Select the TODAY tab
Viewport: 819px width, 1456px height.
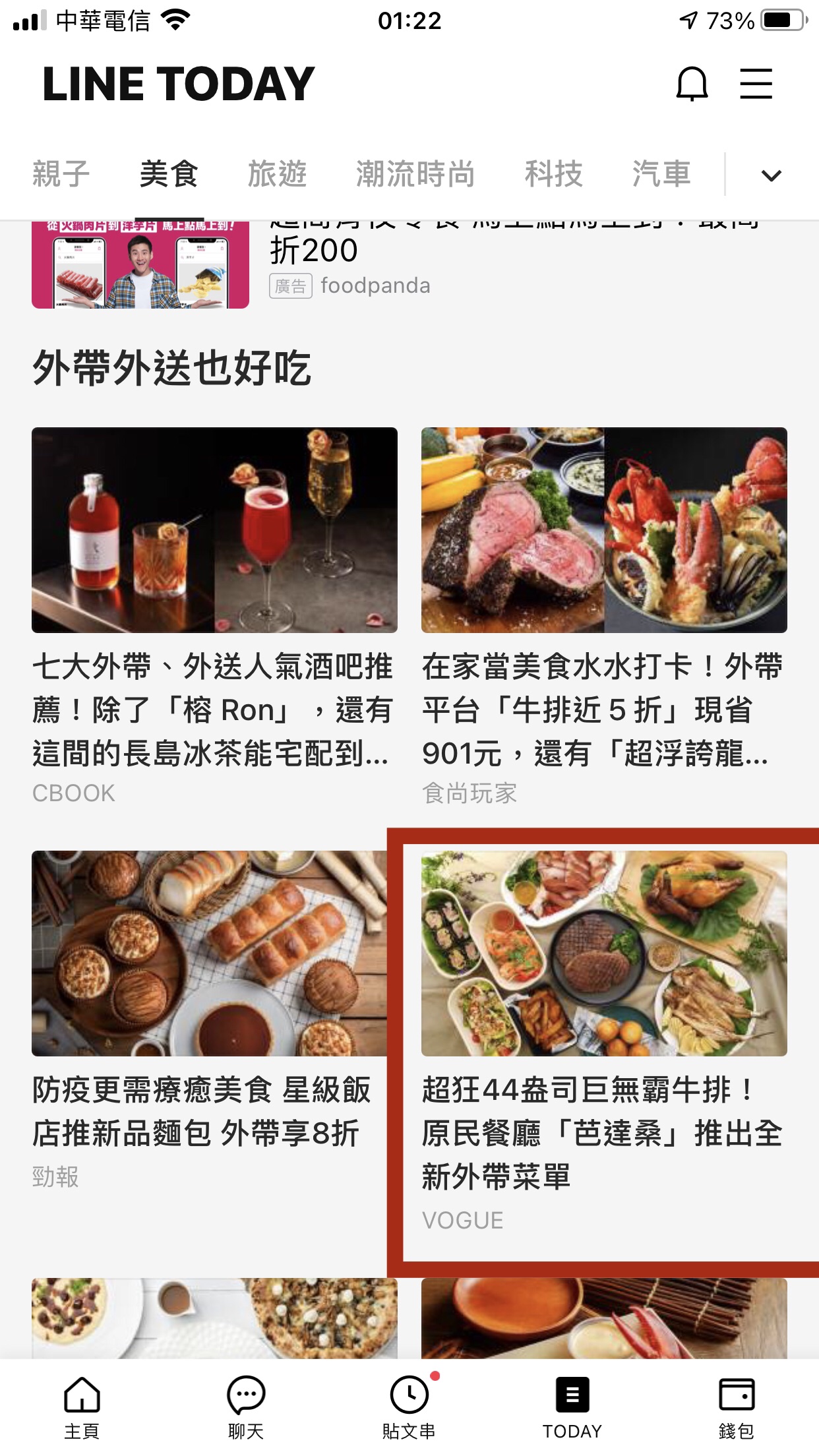point(572,1407)
